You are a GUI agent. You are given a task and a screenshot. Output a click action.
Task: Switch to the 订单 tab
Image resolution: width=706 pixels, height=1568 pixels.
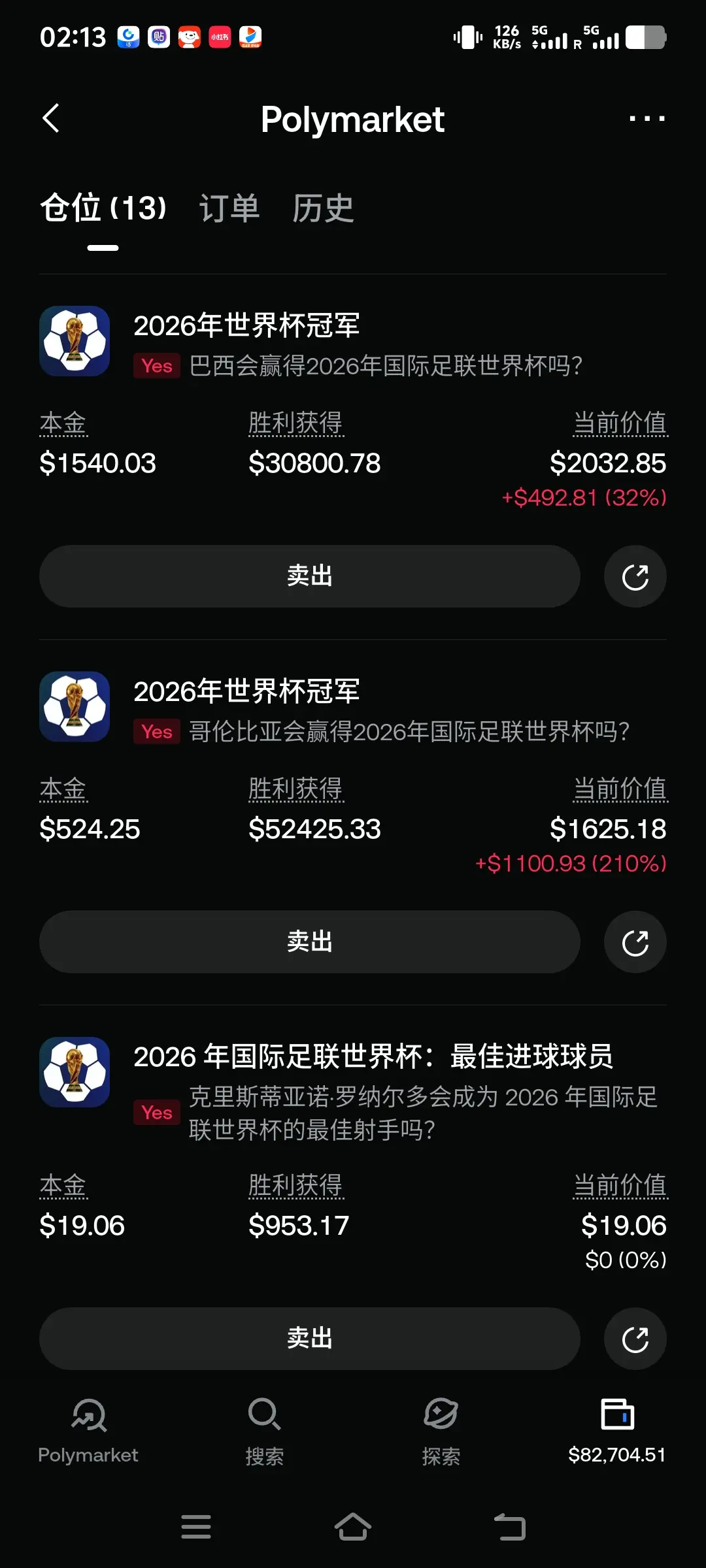pyautogui.click(x=229, y=209)
